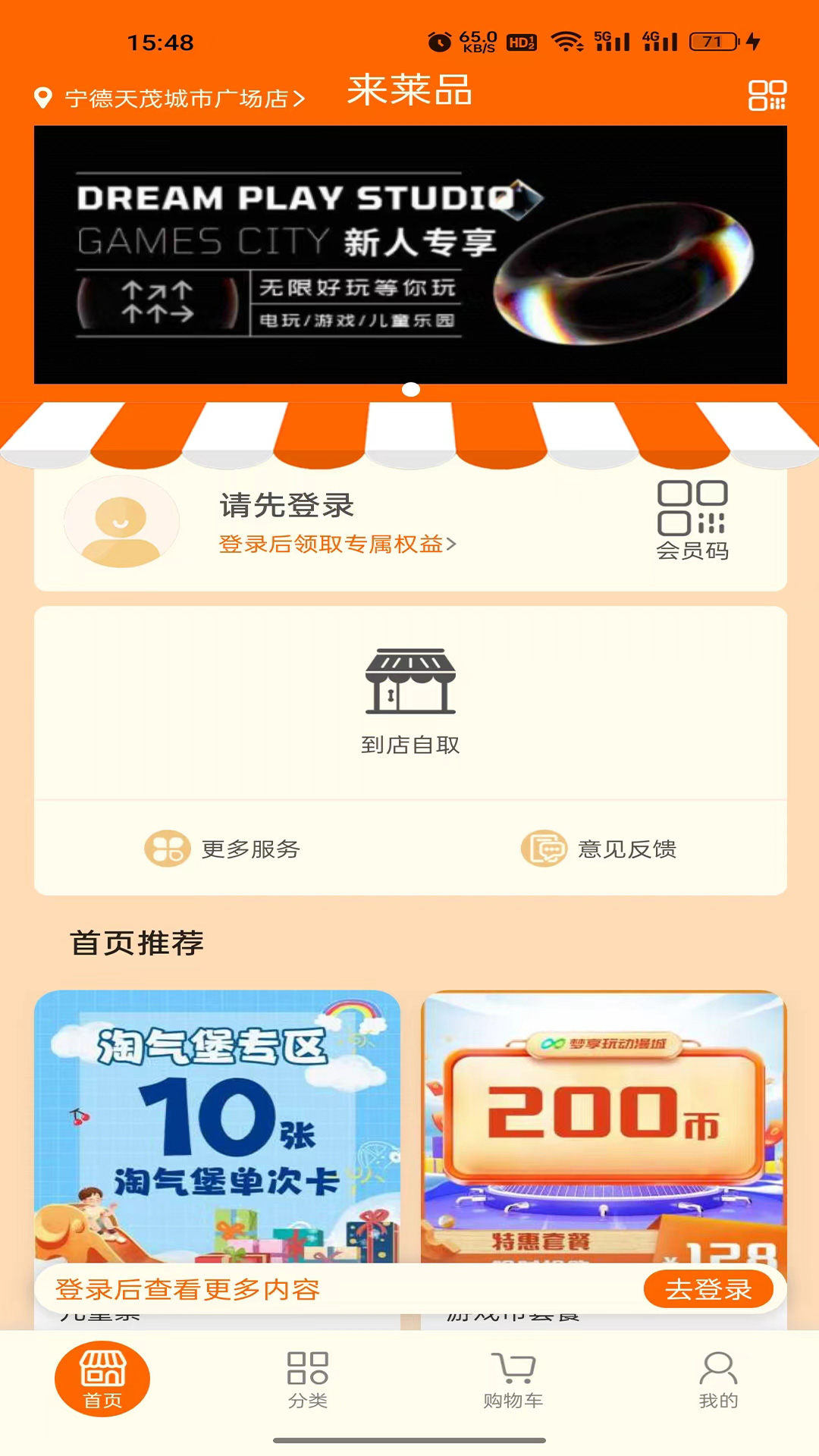Switch to the 我的 tab
This screenshot has height=1456, width=819.
[717, 1379]
